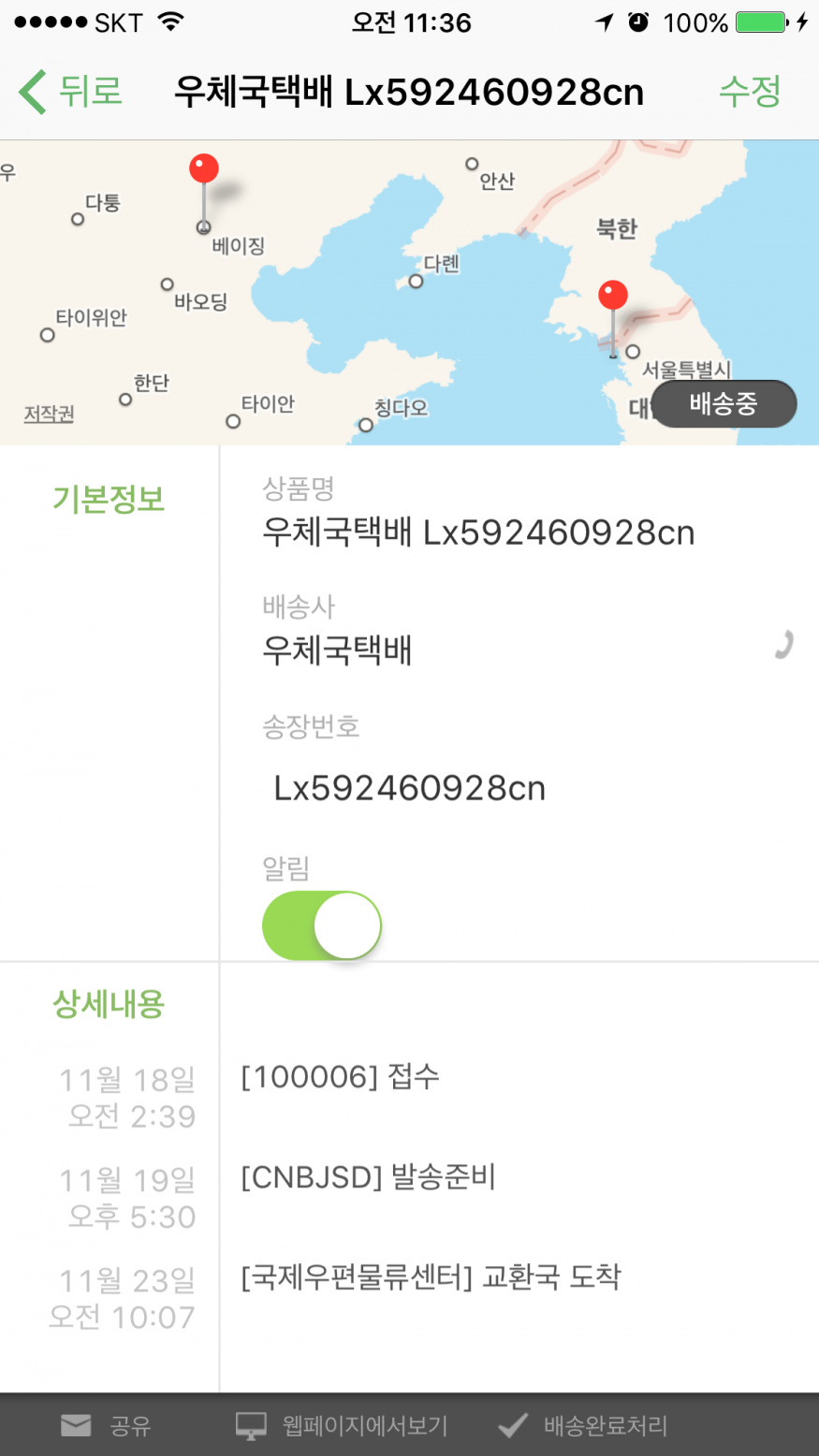This screenshot has height=1456, width=819.
Task: Go back with the 뒤로 button
Action: point(71,92)
